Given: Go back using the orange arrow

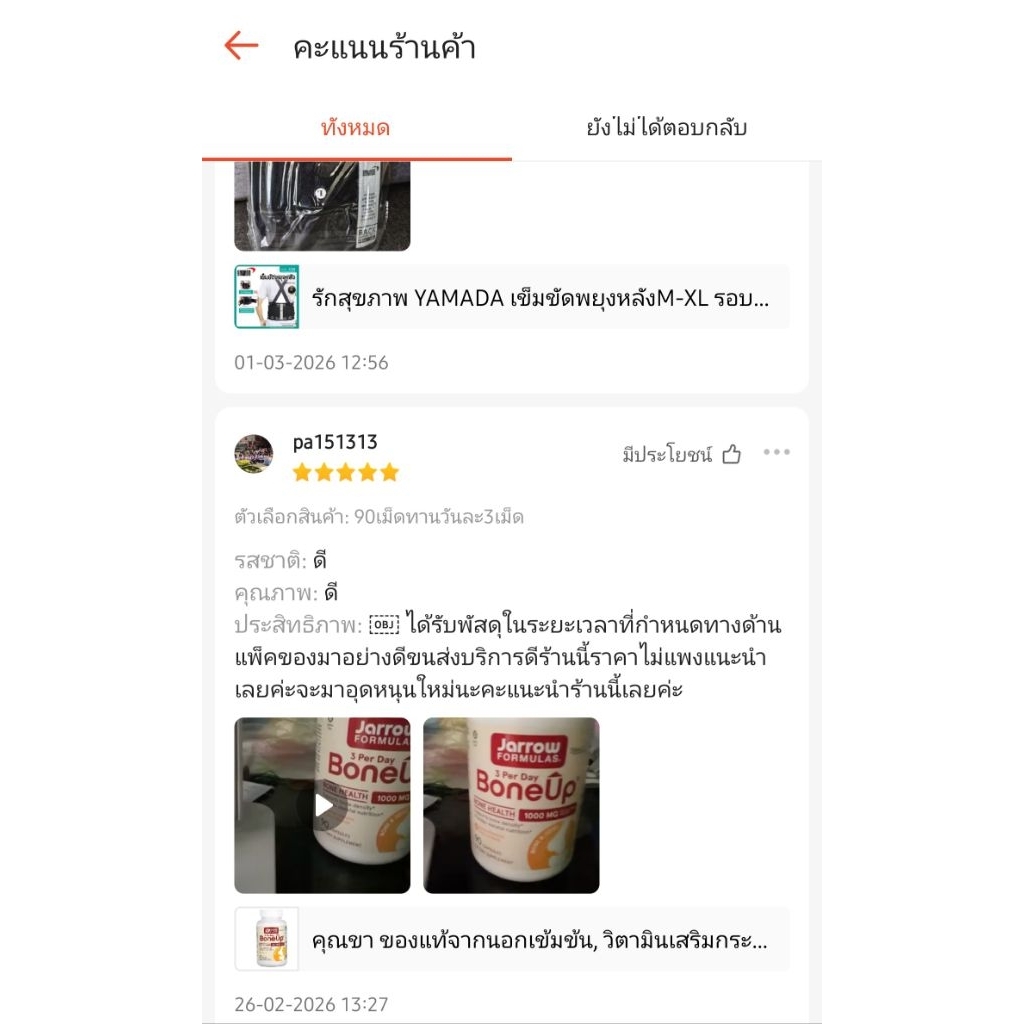Looking at the screenshot, I should [241, 46].
